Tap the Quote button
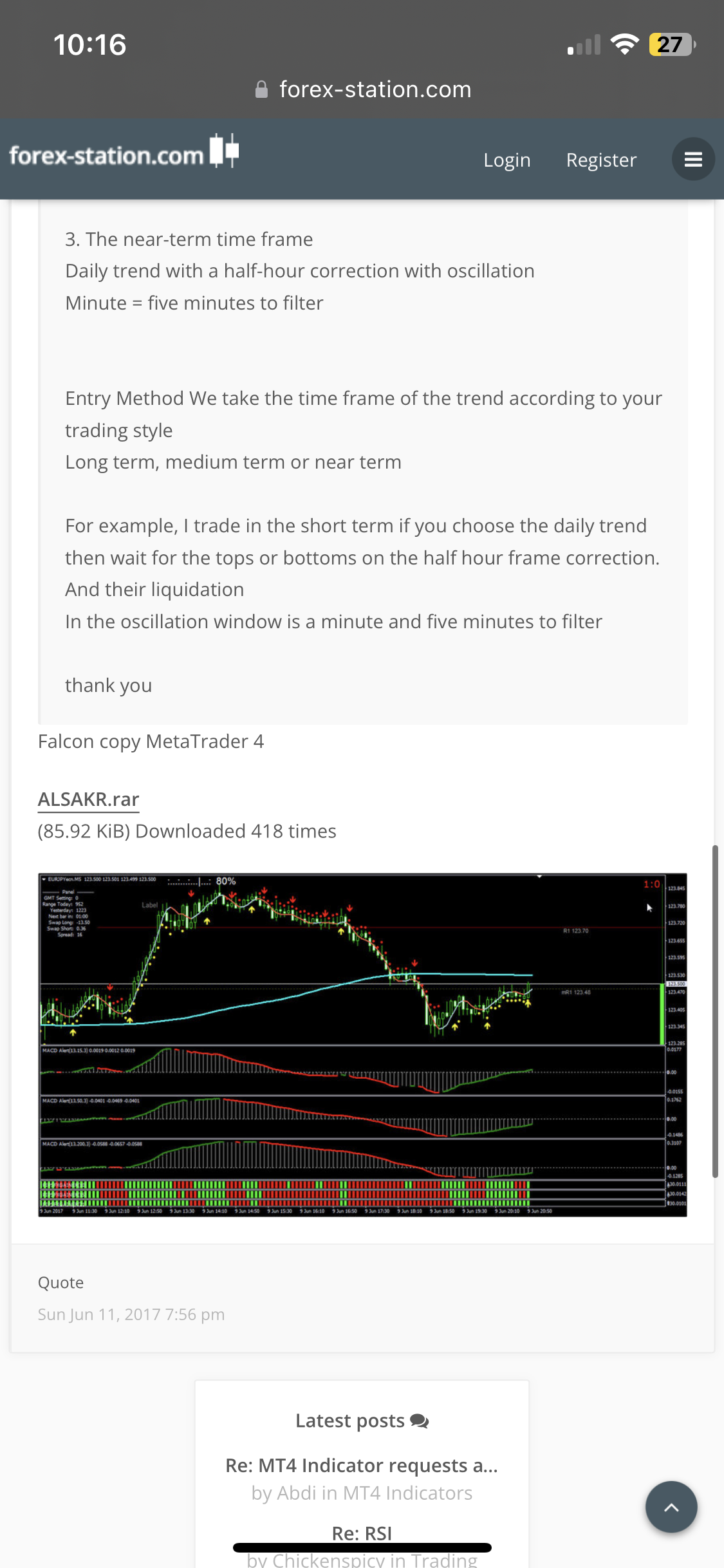 60,1282
